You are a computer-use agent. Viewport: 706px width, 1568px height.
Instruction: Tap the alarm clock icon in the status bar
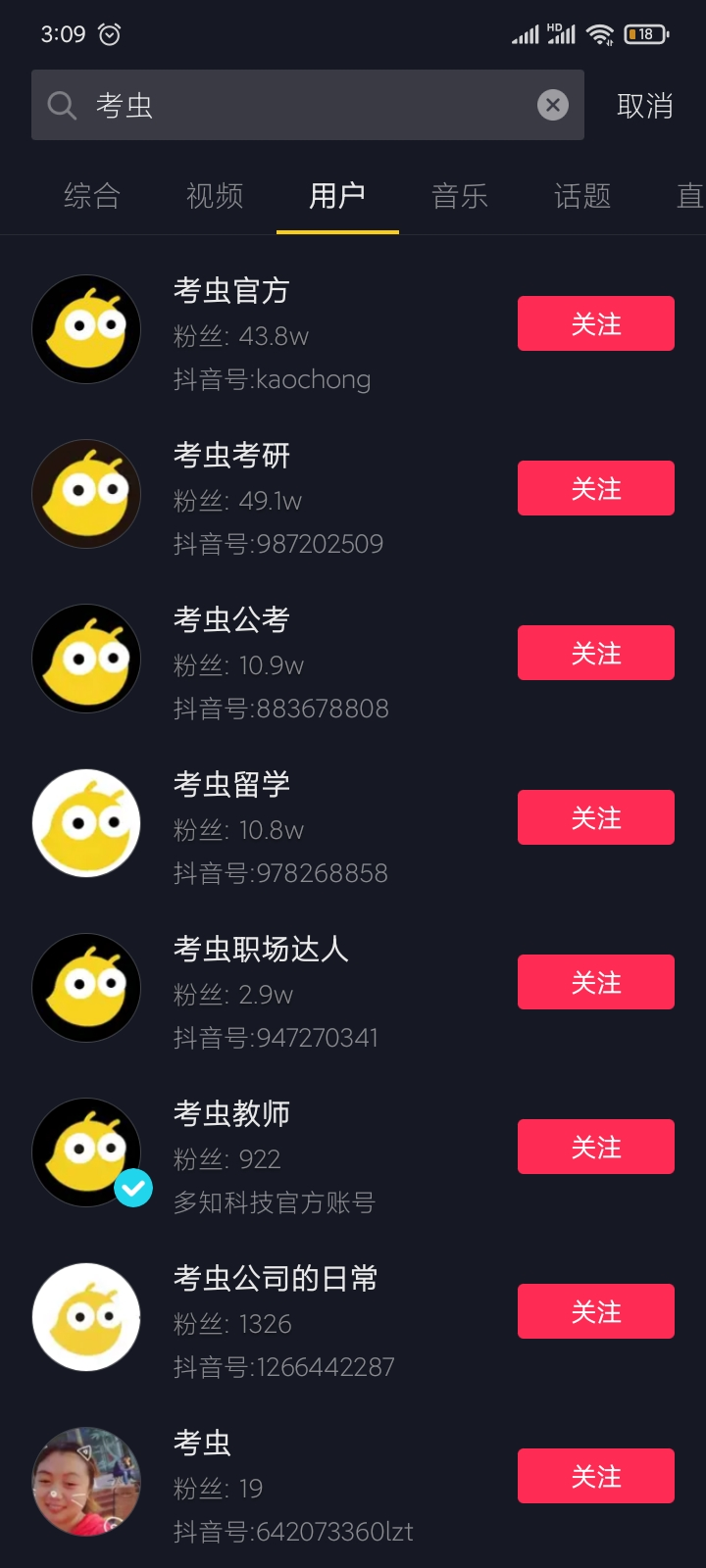108,33
